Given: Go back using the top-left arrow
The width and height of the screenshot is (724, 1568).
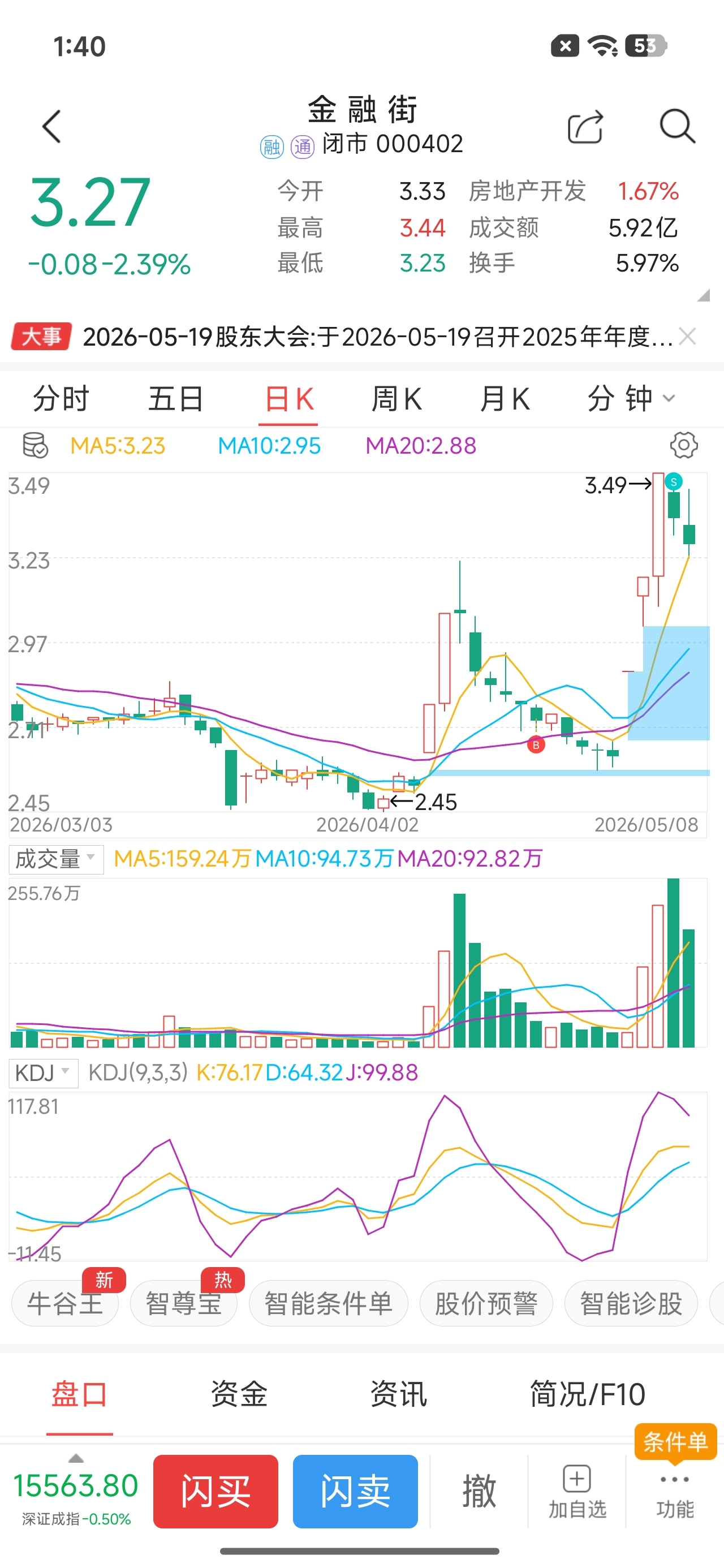Looking at the screenshot, I should [53, 127].
